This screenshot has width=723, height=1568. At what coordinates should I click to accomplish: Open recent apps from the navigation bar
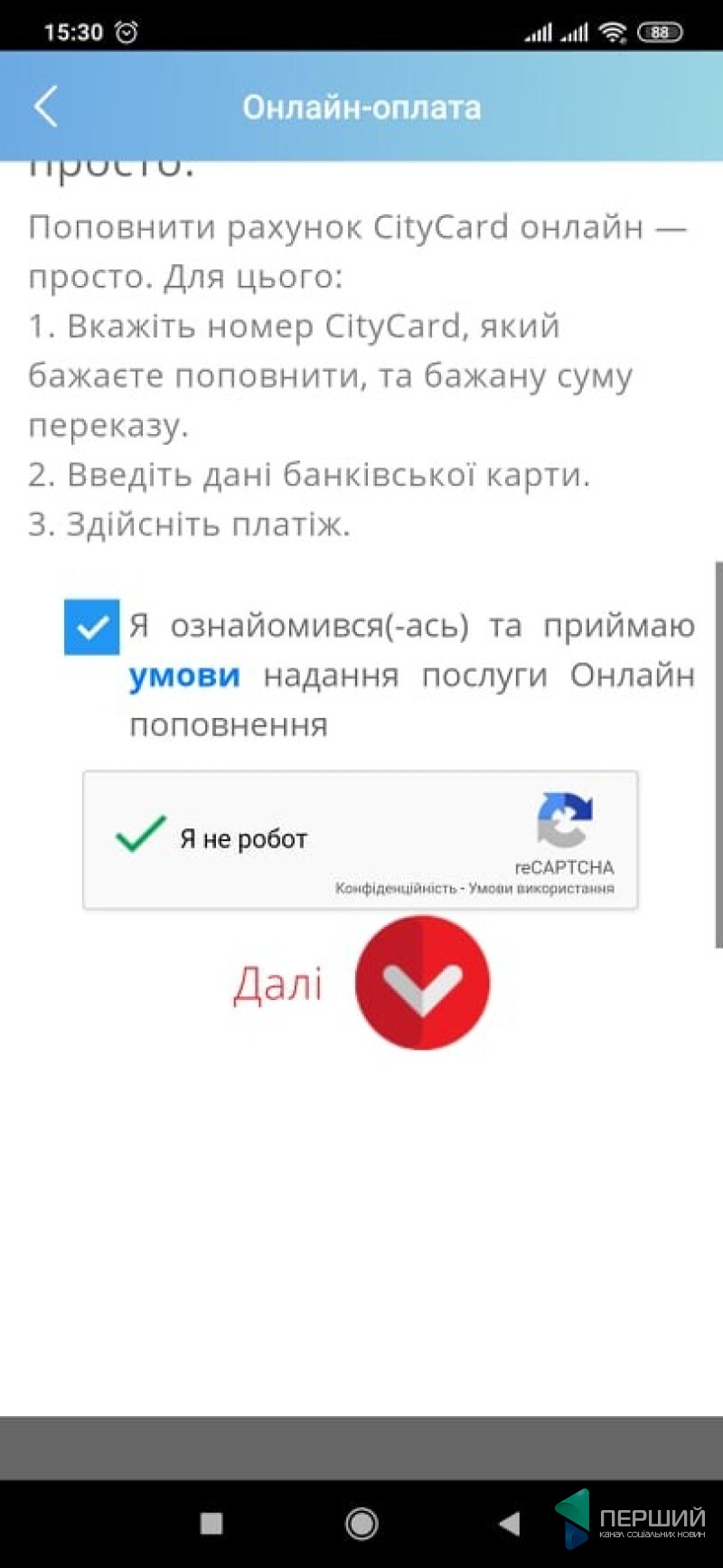pyautogui.click(x=211, y=1524)
